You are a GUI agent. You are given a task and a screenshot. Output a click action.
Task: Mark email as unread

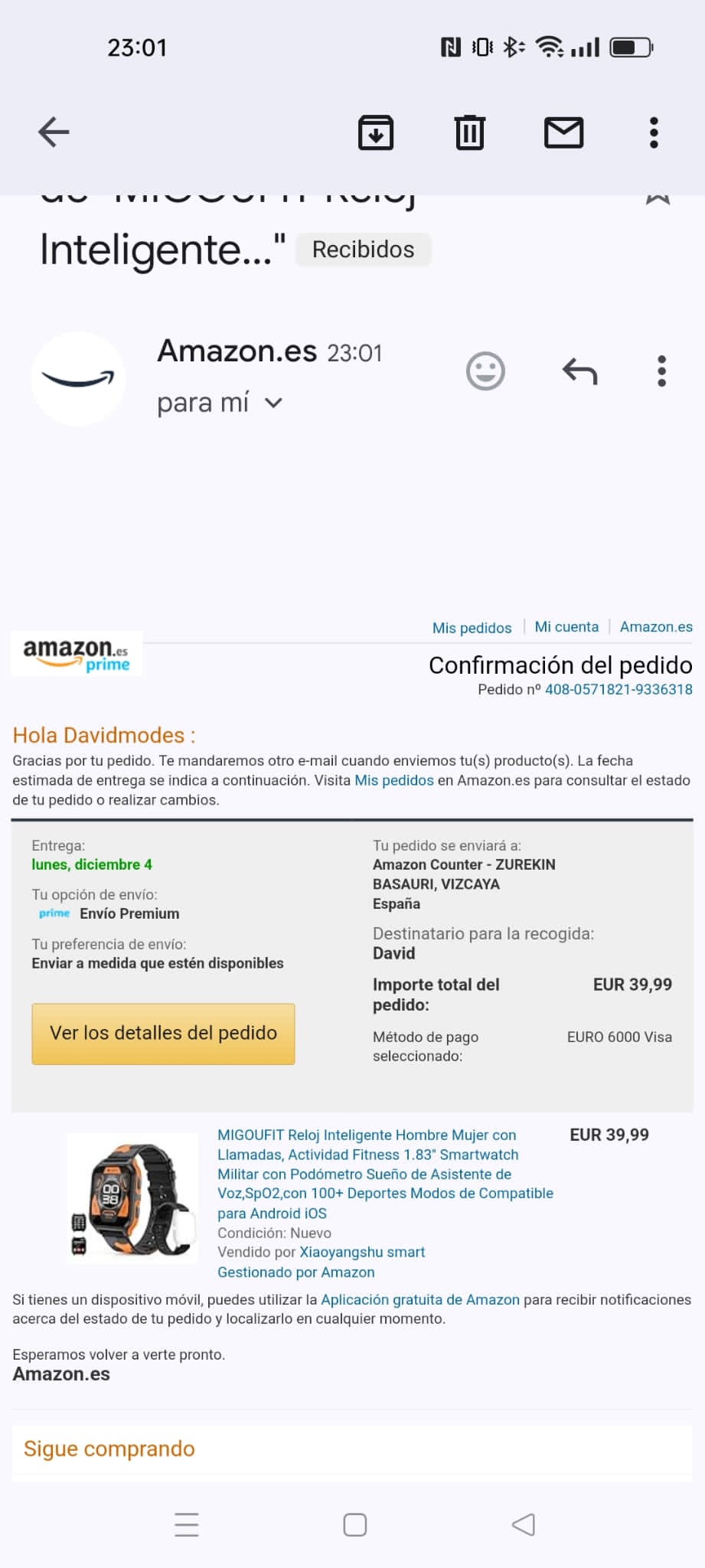pos(563,132)
